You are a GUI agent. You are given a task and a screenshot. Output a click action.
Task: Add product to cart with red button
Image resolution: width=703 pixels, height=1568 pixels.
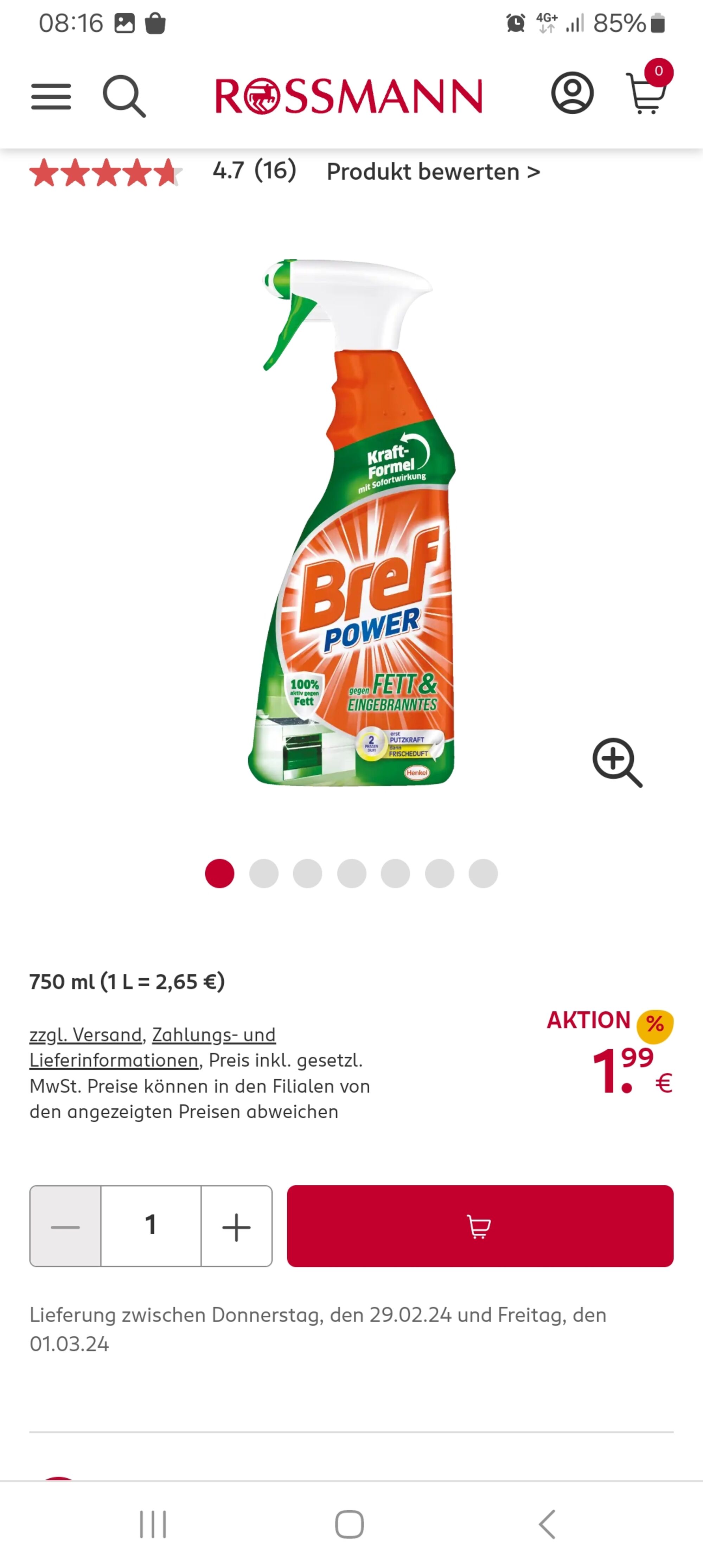pos(480,1227)
